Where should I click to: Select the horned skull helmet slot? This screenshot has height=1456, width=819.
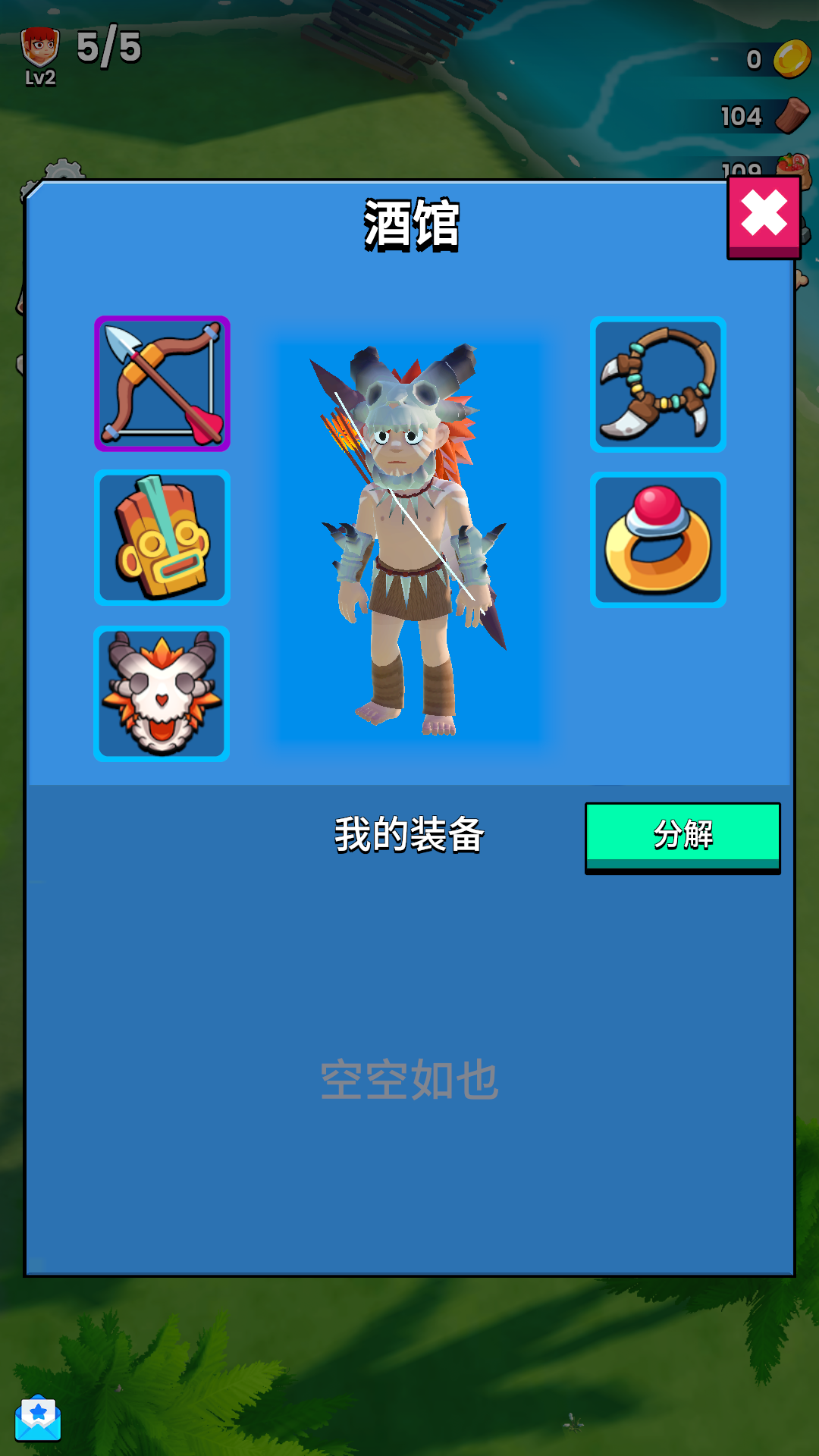(x=162, y=694)
